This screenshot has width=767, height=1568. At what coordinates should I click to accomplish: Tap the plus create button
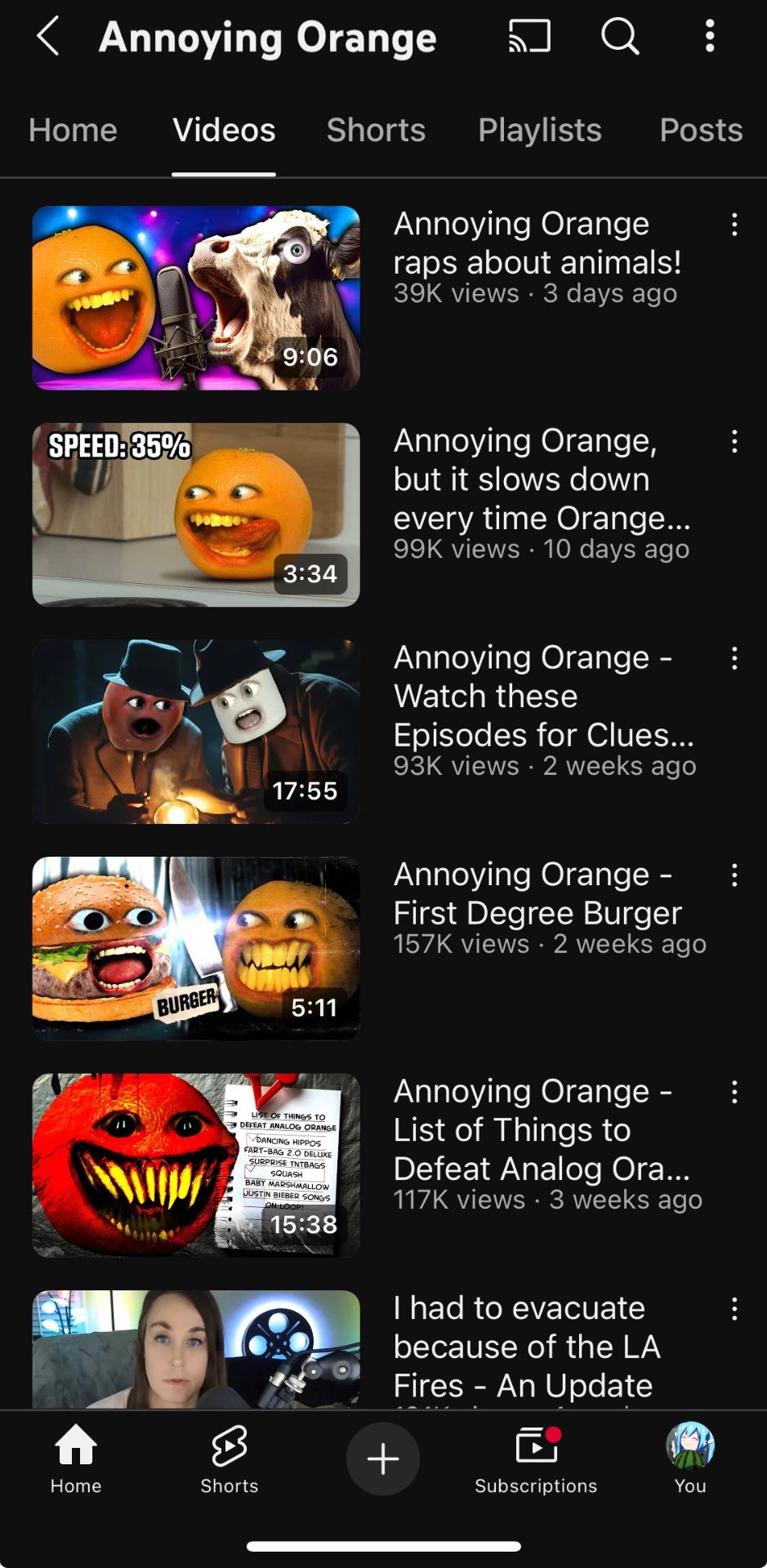382,1459
